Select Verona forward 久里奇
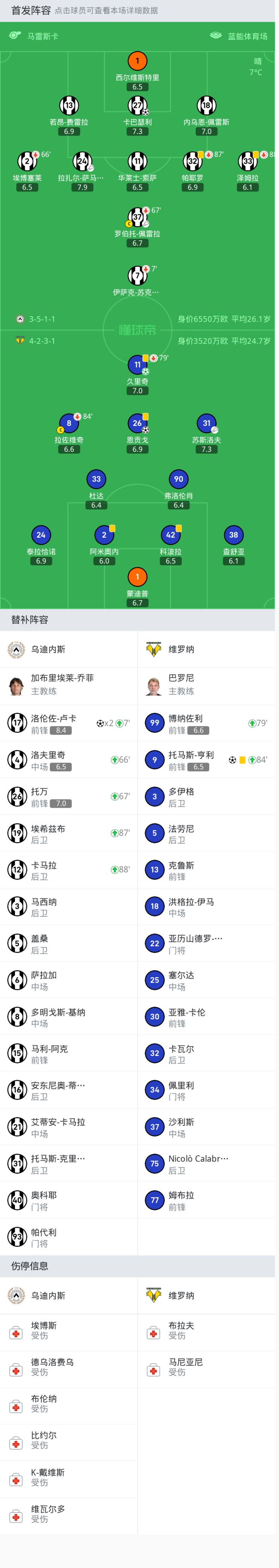Viewport: 279px width, 1568px height. (x=138, y=365)
